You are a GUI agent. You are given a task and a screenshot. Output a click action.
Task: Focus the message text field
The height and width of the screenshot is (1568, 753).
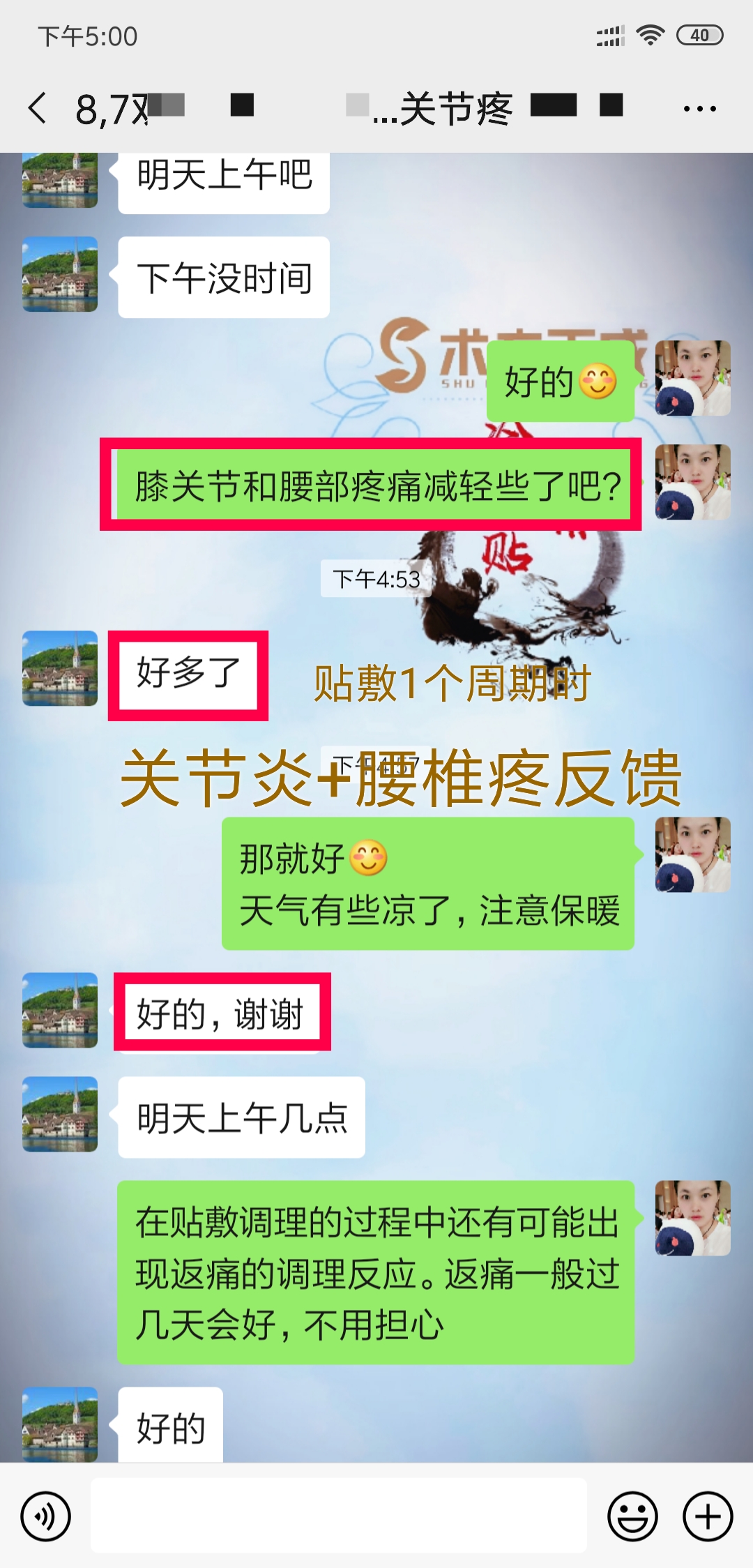pyautogui.click(x=339, y=1515)
